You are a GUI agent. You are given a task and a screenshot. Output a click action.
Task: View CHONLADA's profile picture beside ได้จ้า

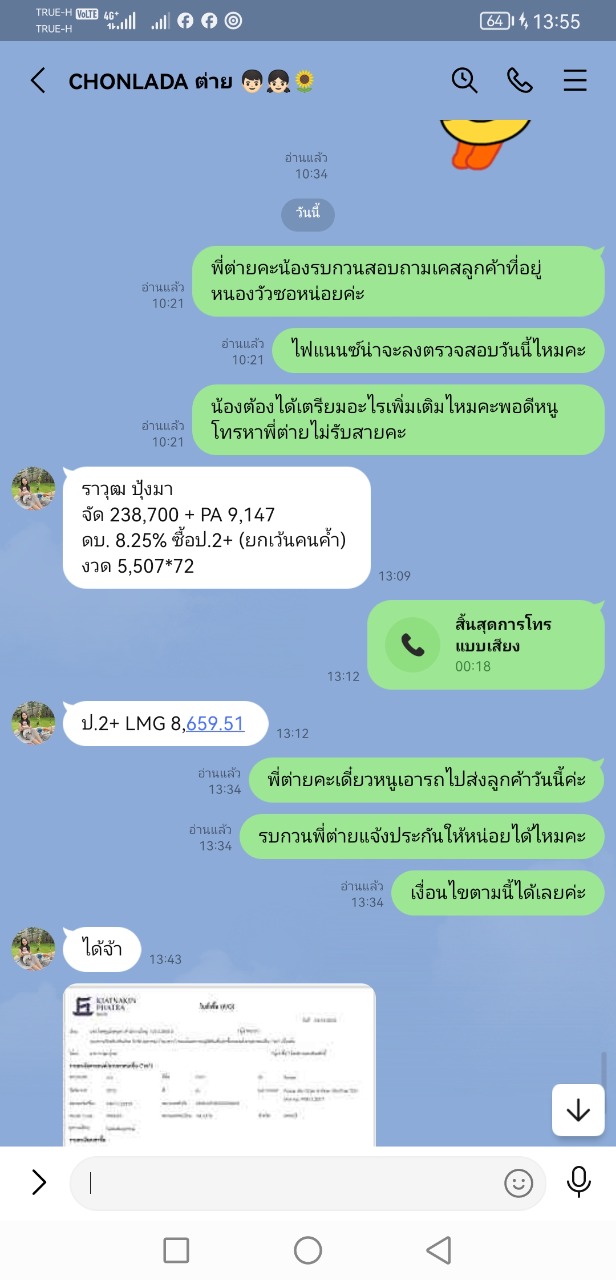pyautogui.click(x=33, y=948)
